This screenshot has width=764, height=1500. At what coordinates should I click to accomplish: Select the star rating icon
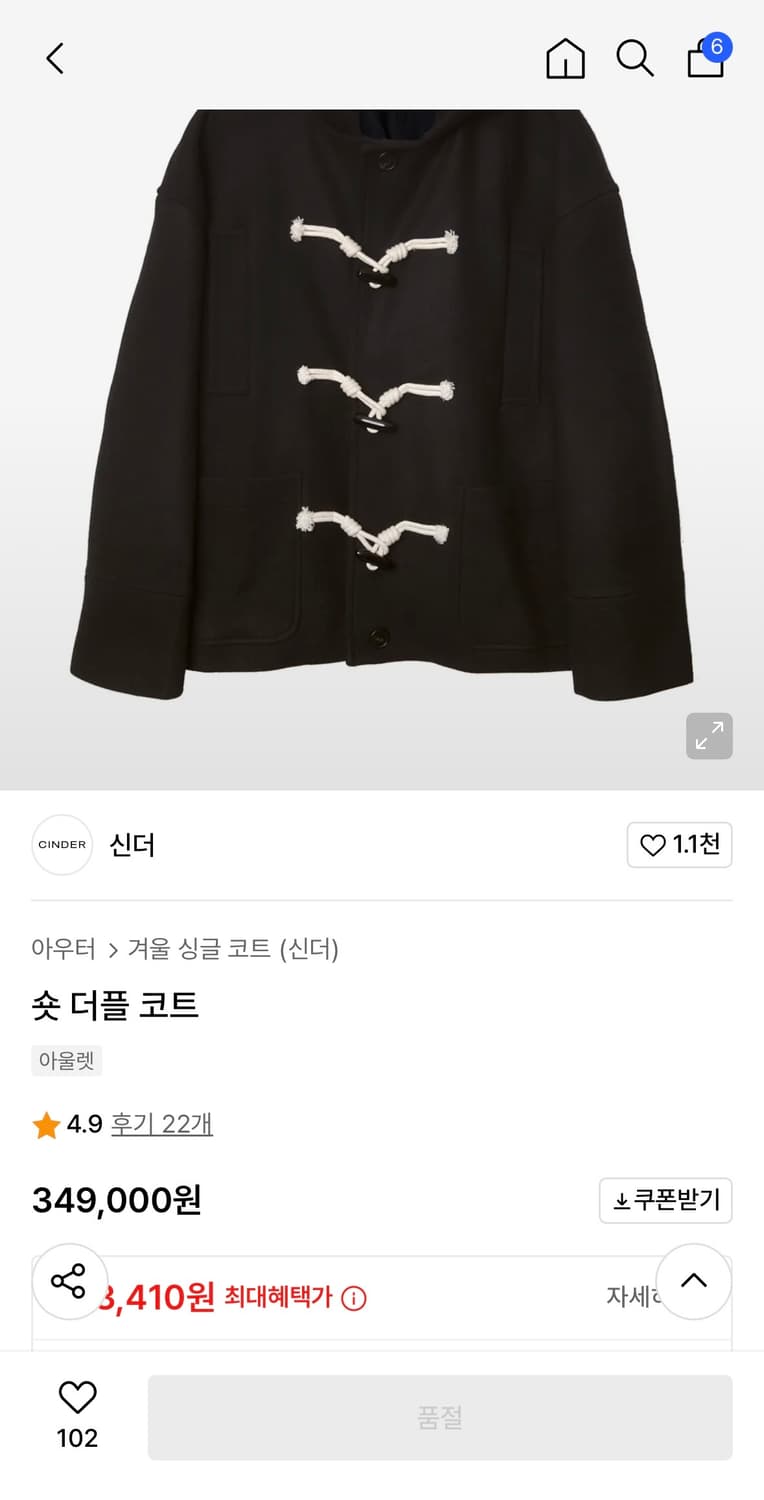click(44, 1124)
